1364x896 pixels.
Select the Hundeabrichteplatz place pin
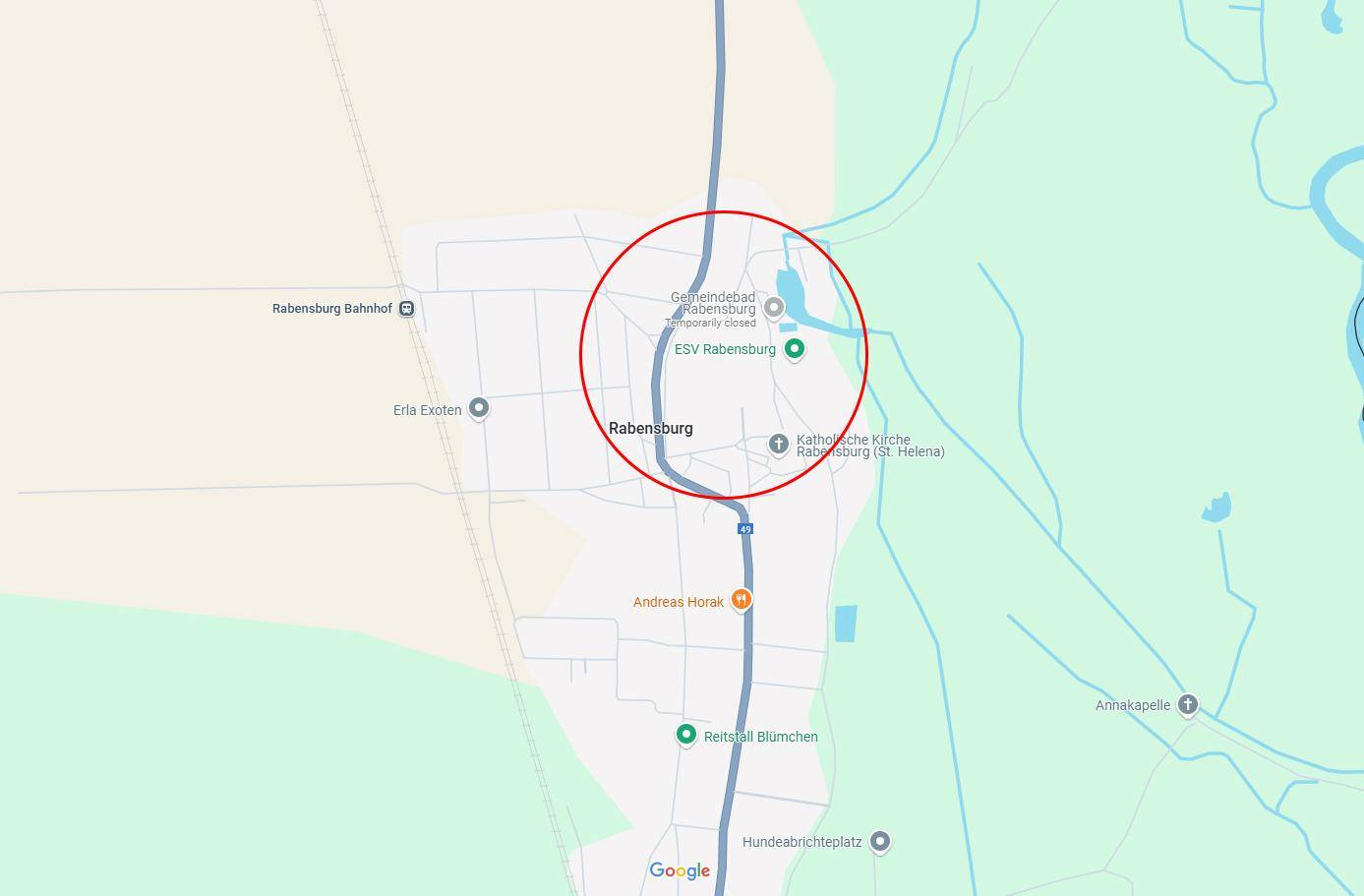[880, 841]
